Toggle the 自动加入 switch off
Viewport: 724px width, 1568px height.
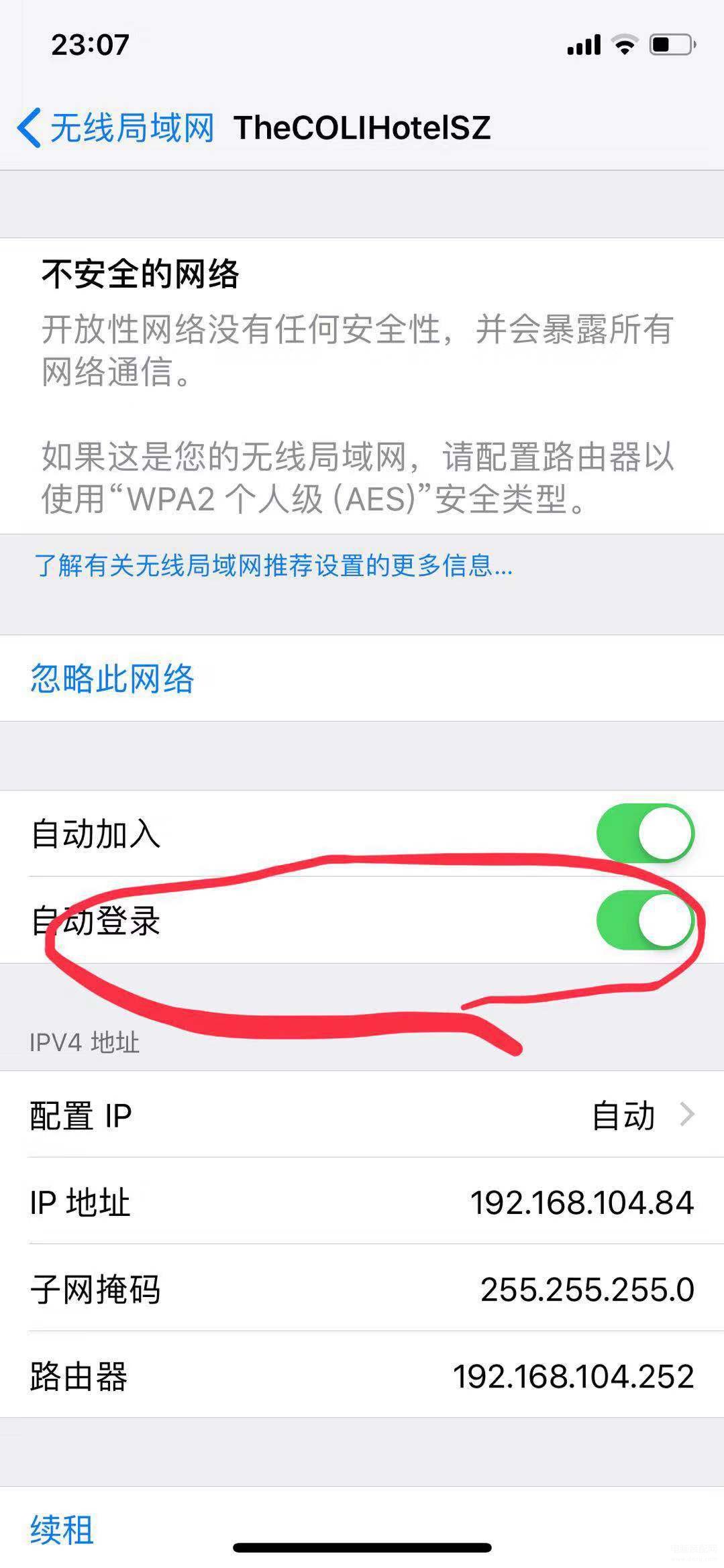[645, 834]
